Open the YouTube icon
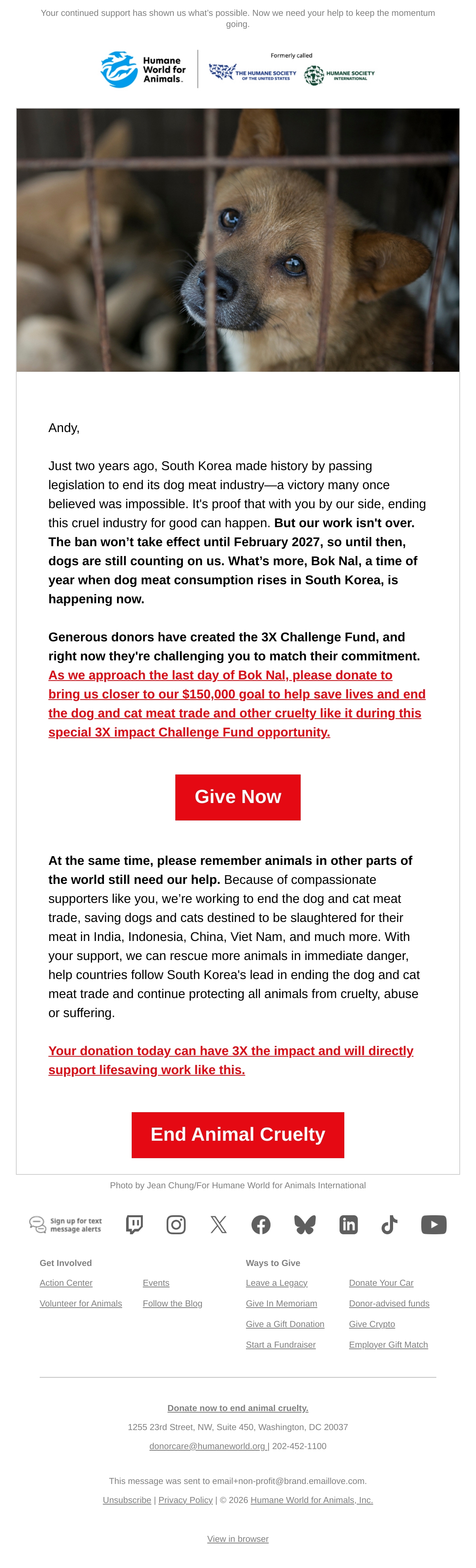The image size is (476, 1568). click(x=434, y=1224)
